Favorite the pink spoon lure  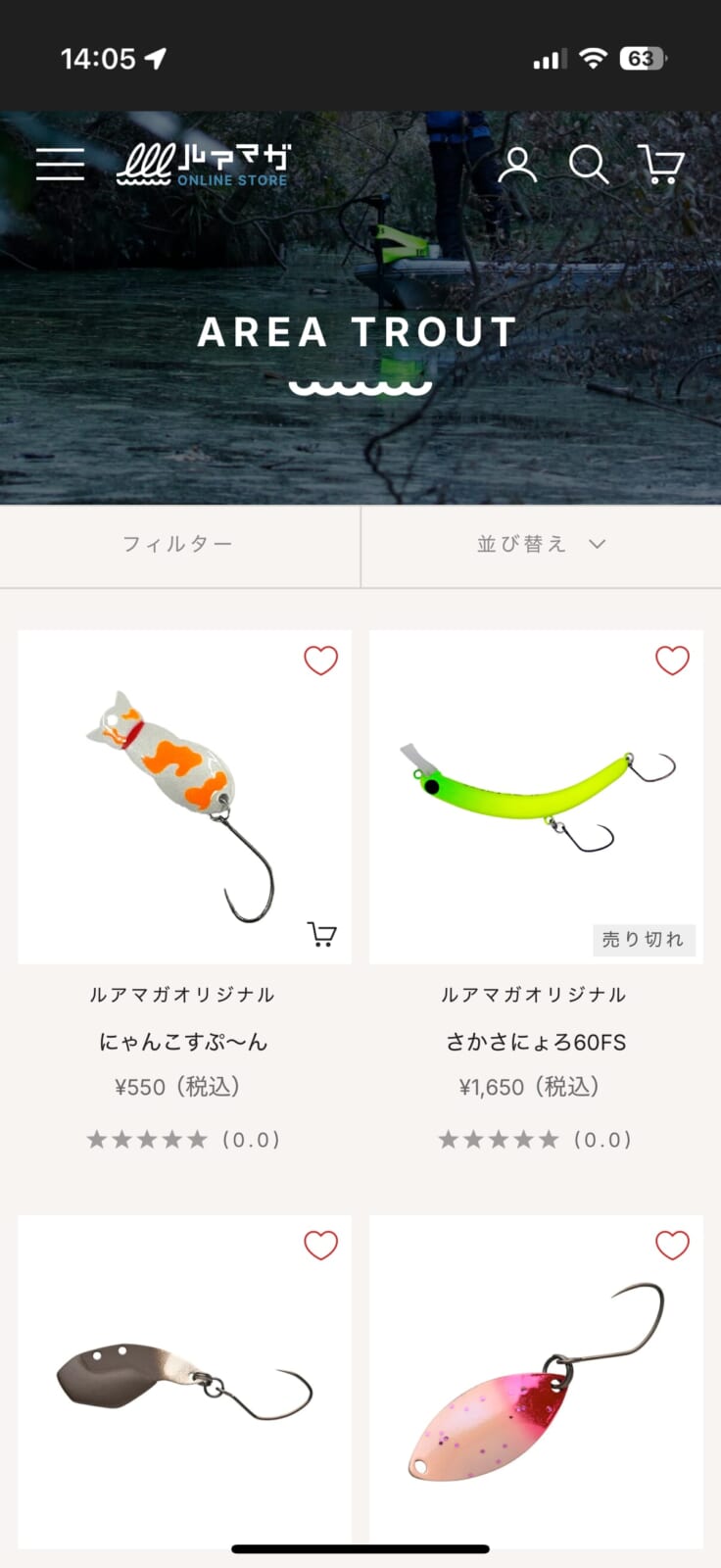[672, 1246]
